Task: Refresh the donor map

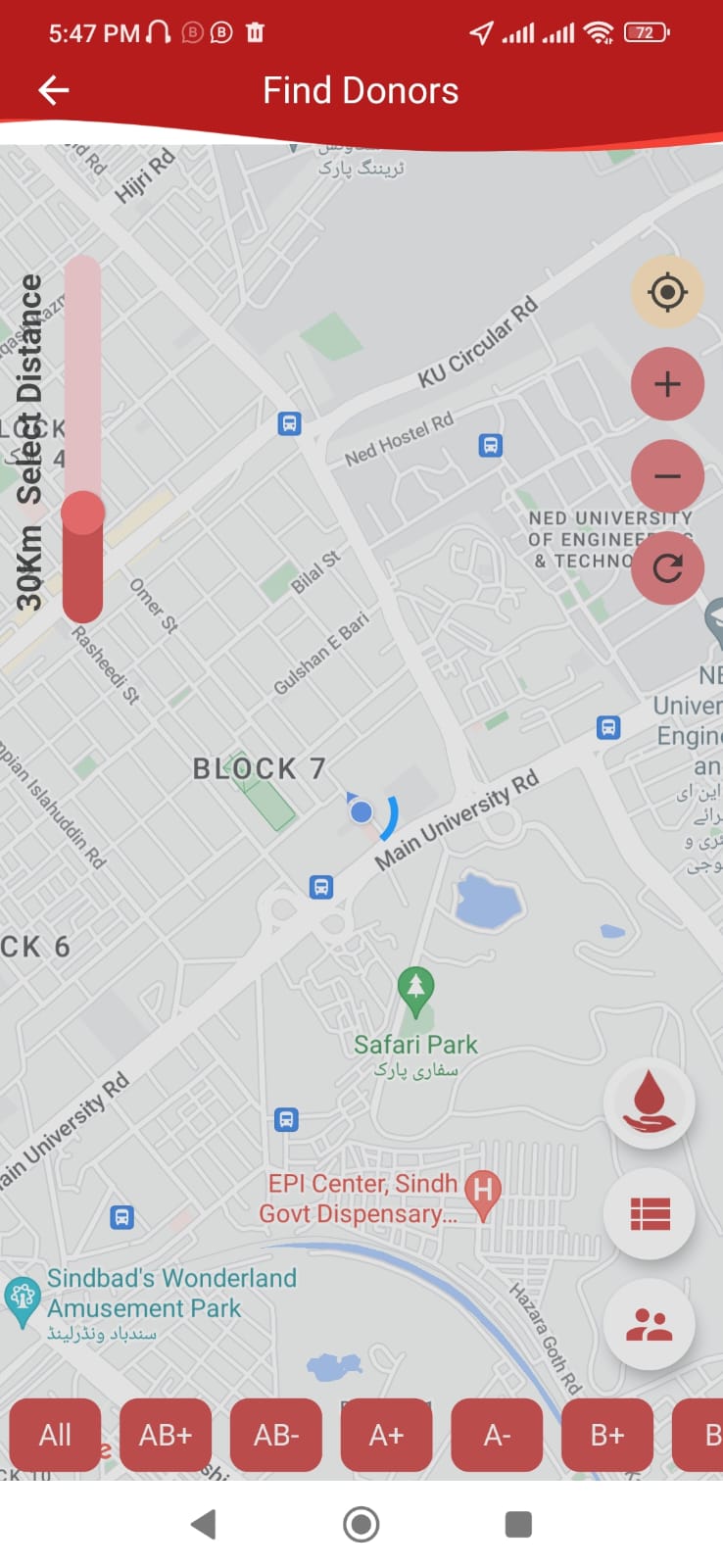Action: (667, 568)
